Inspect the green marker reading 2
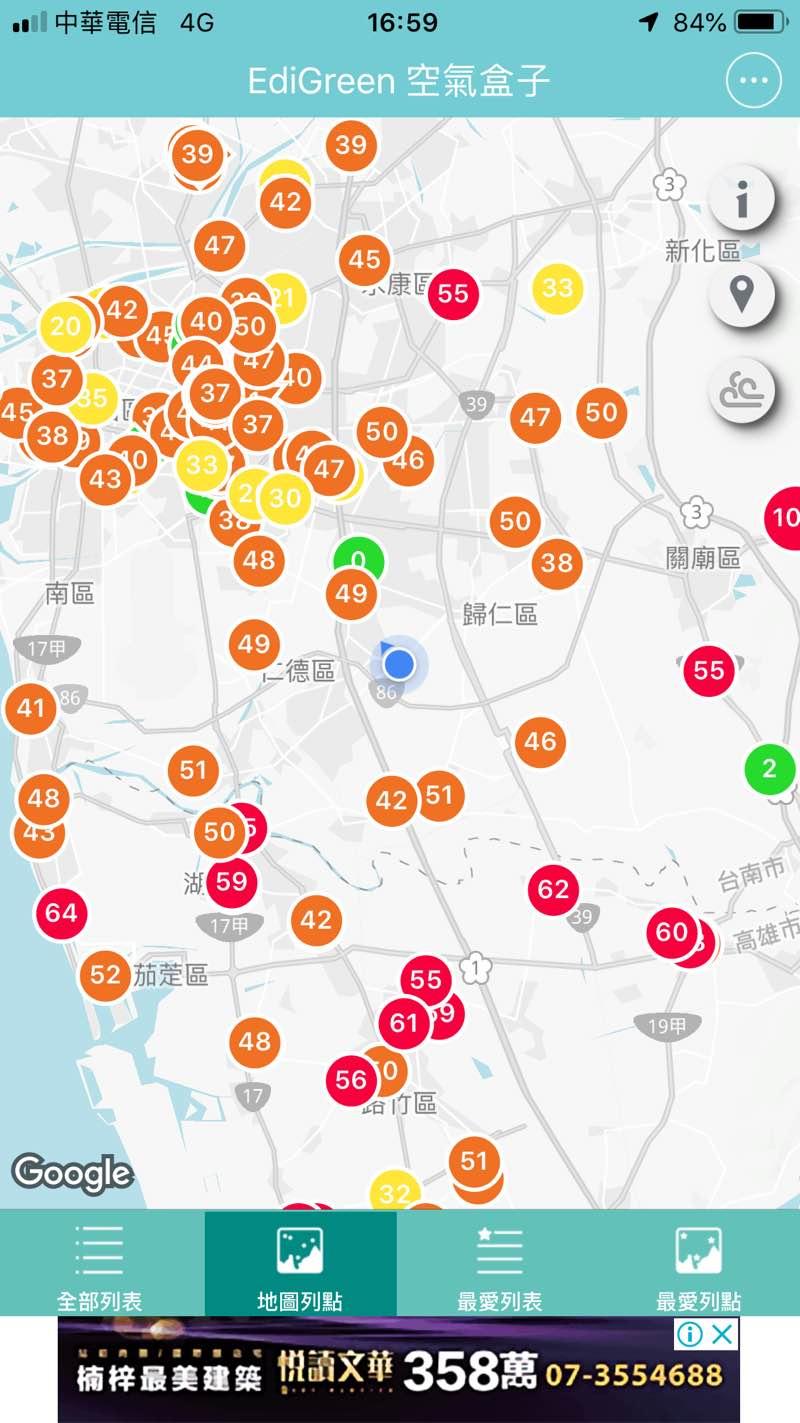Screen dimensions: 800x1423 pyautogui.click(x=769, y=769)
